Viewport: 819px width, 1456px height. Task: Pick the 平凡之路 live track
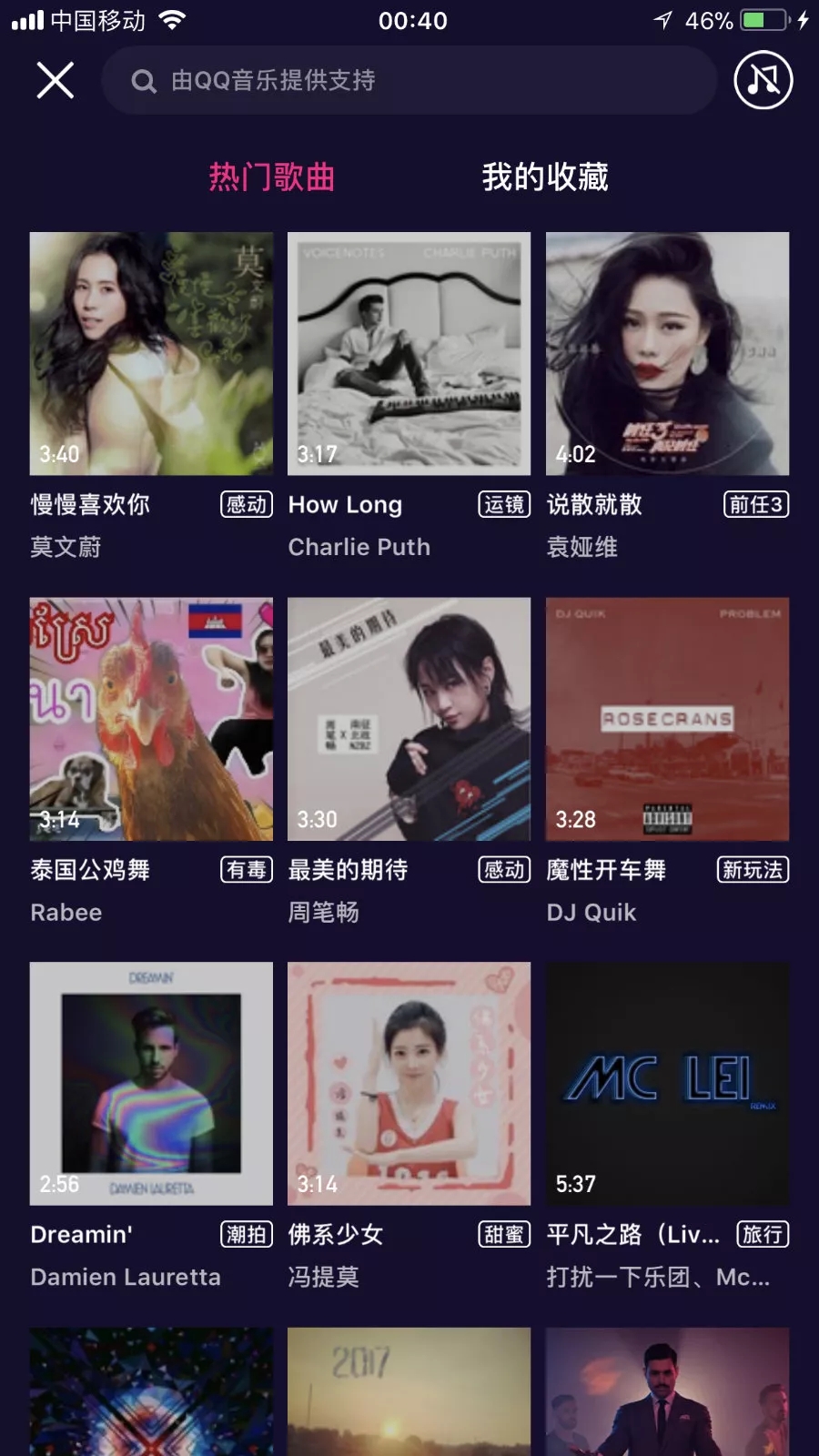[x=667, y=1084]
